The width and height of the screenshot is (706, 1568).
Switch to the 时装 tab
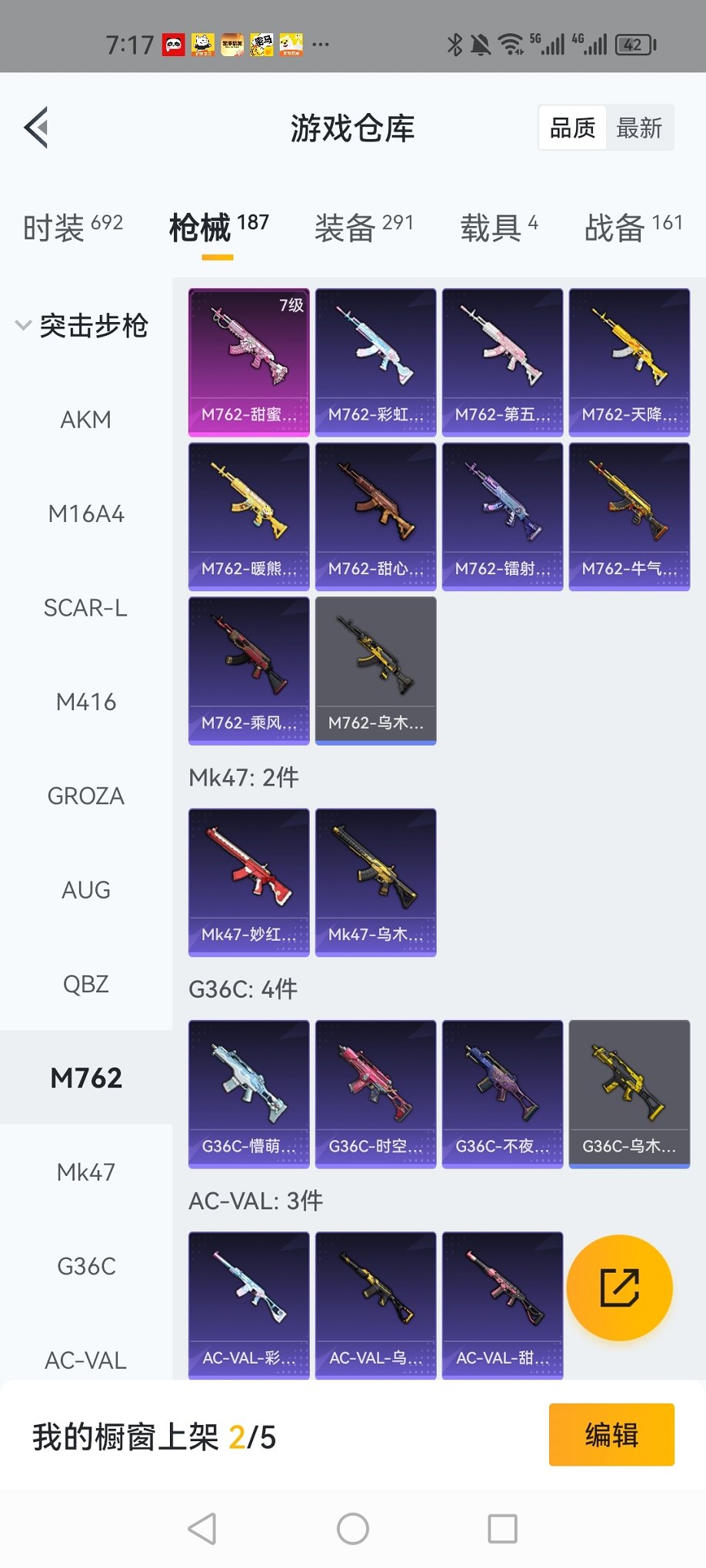coord(72,228)
